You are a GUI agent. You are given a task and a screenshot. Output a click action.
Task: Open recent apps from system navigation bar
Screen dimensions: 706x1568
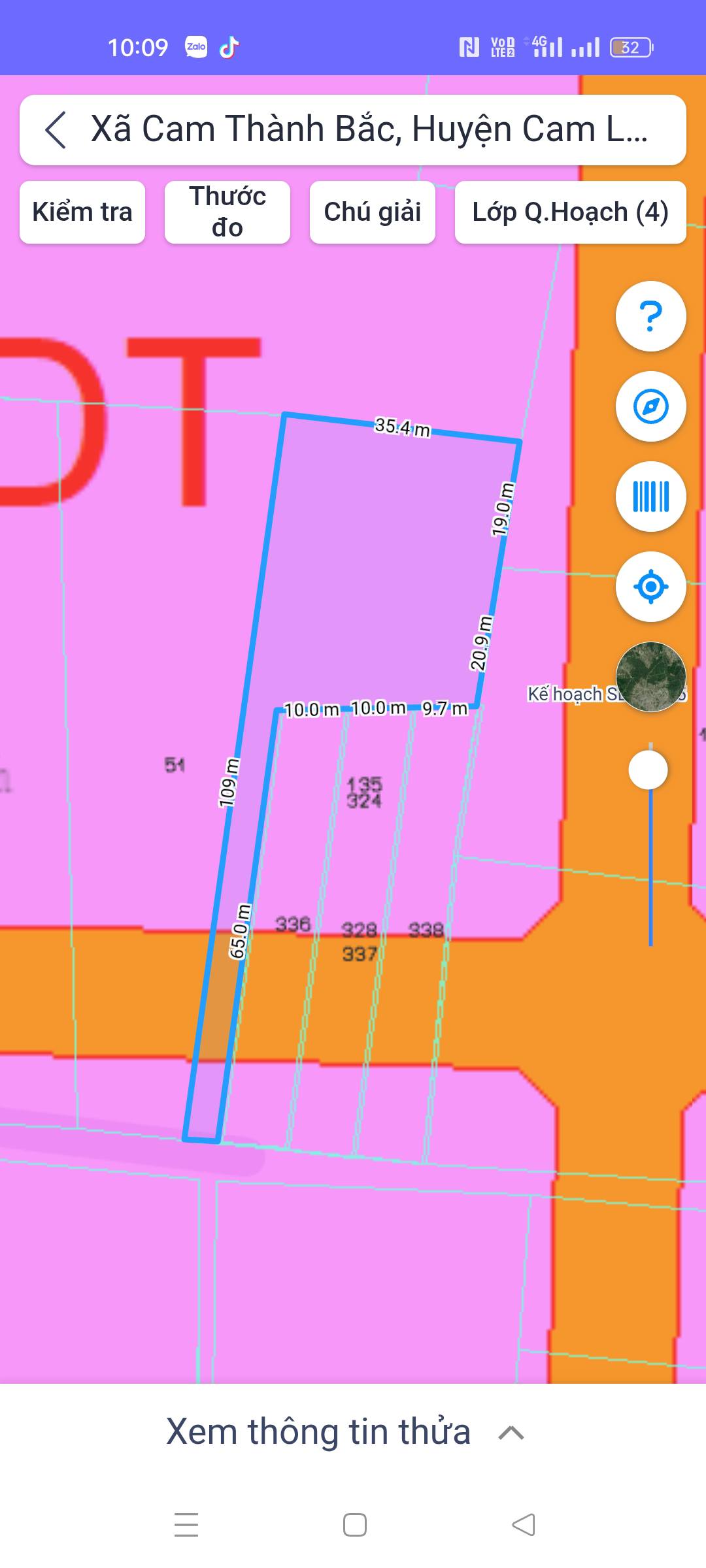click(186, 1525)
